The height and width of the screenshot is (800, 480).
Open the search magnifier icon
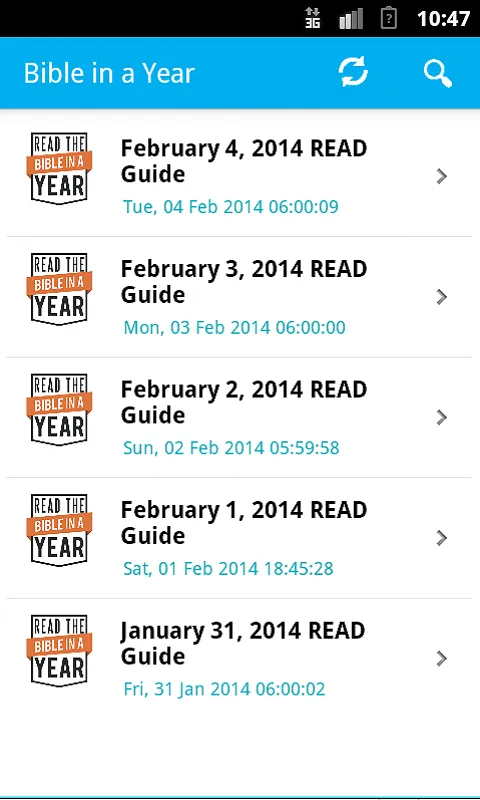pos(438,73)
